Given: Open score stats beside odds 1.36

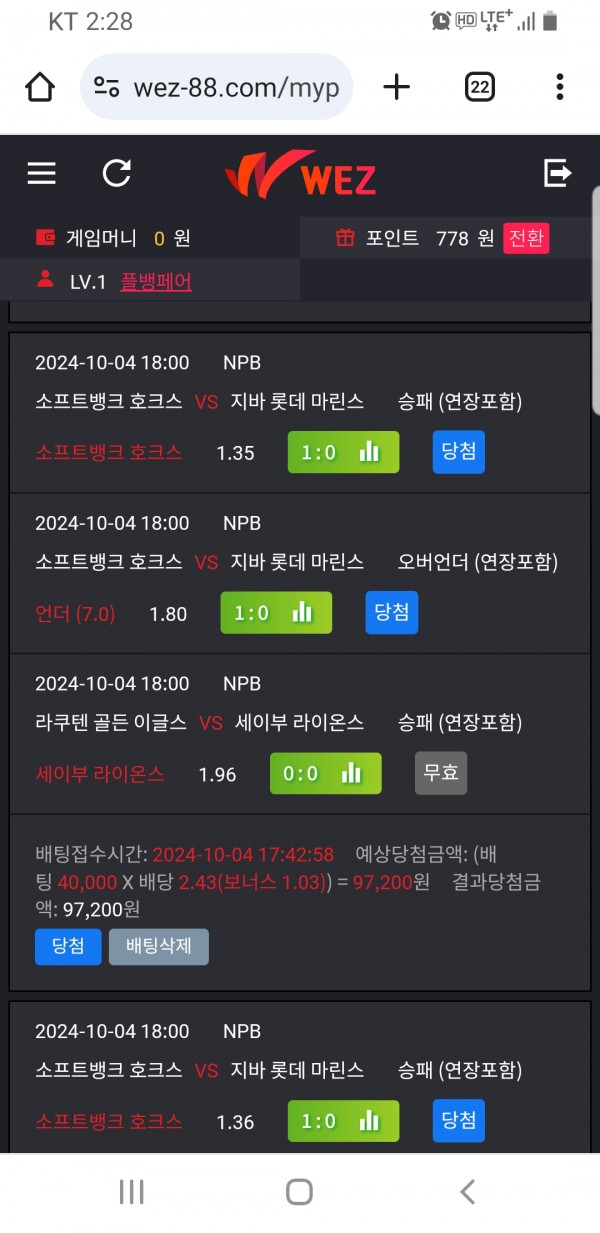Looking at the screenshot, I should click(343, 1121).
